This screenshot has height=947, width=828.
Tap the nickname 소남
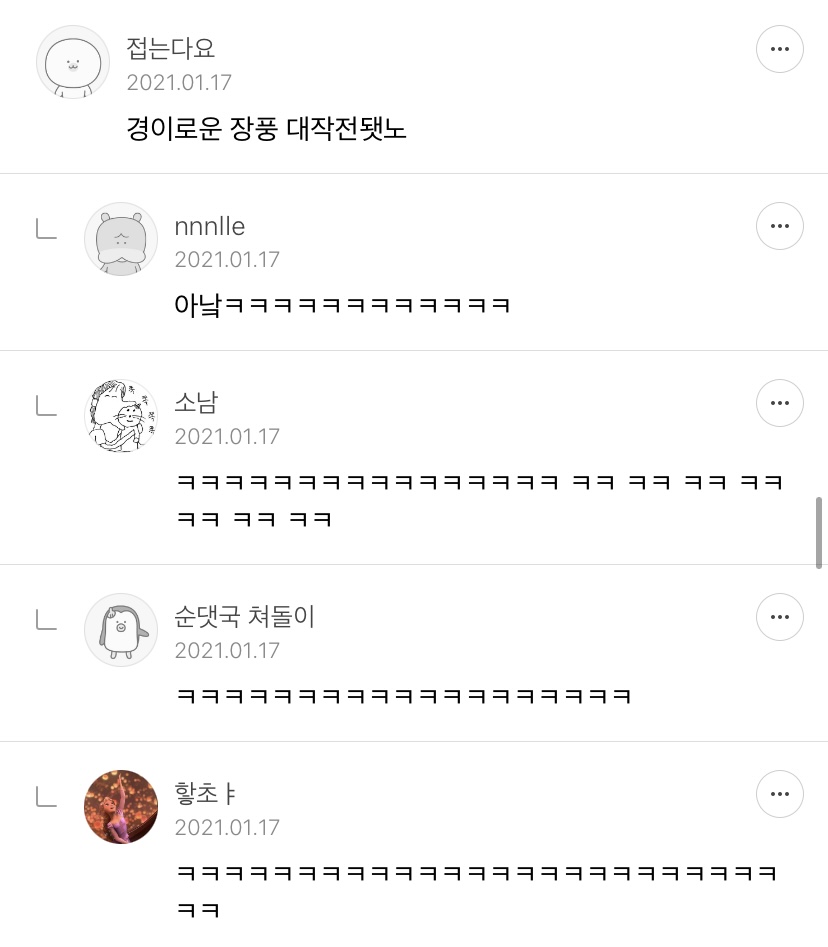(x=196, y=402)
